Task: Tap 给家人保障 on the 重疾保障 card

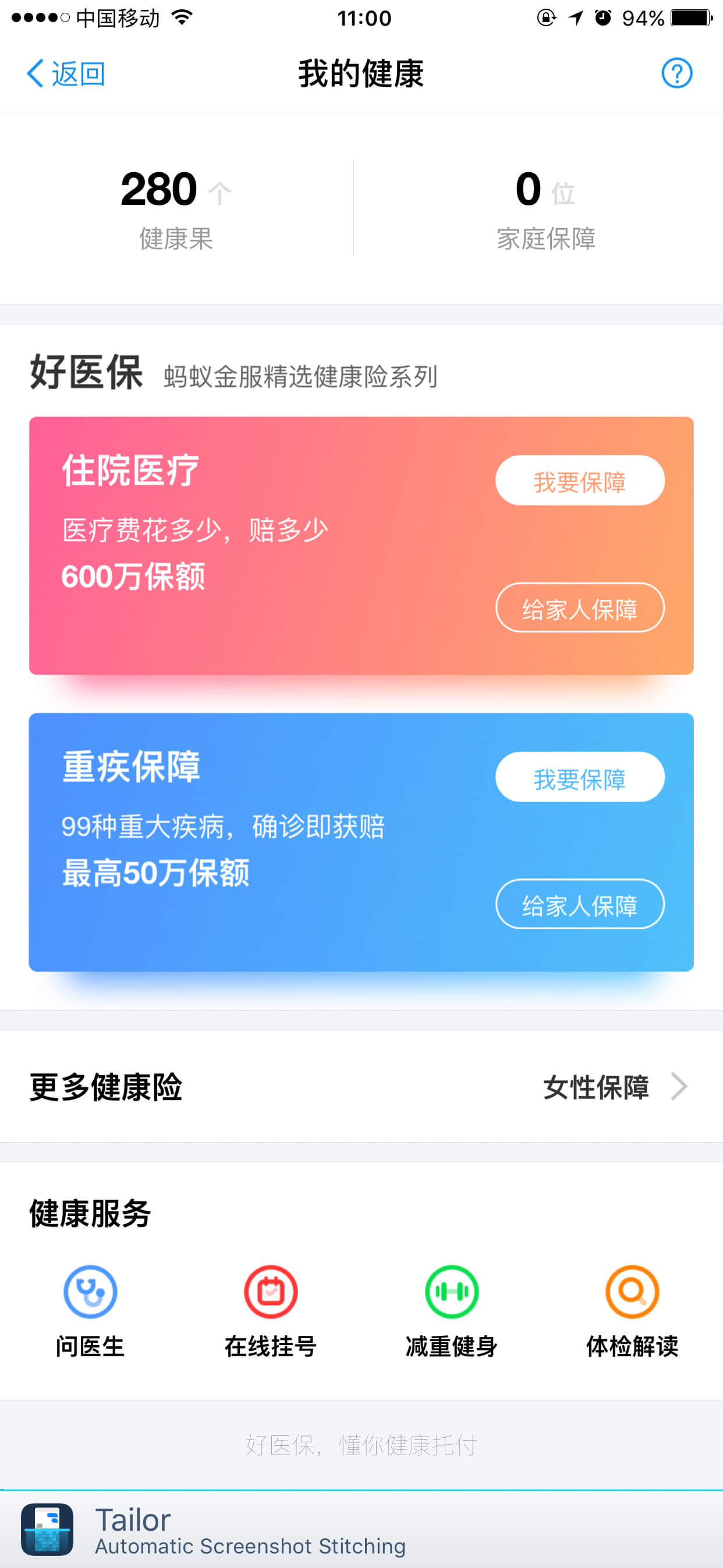Action: click(580, 905)
